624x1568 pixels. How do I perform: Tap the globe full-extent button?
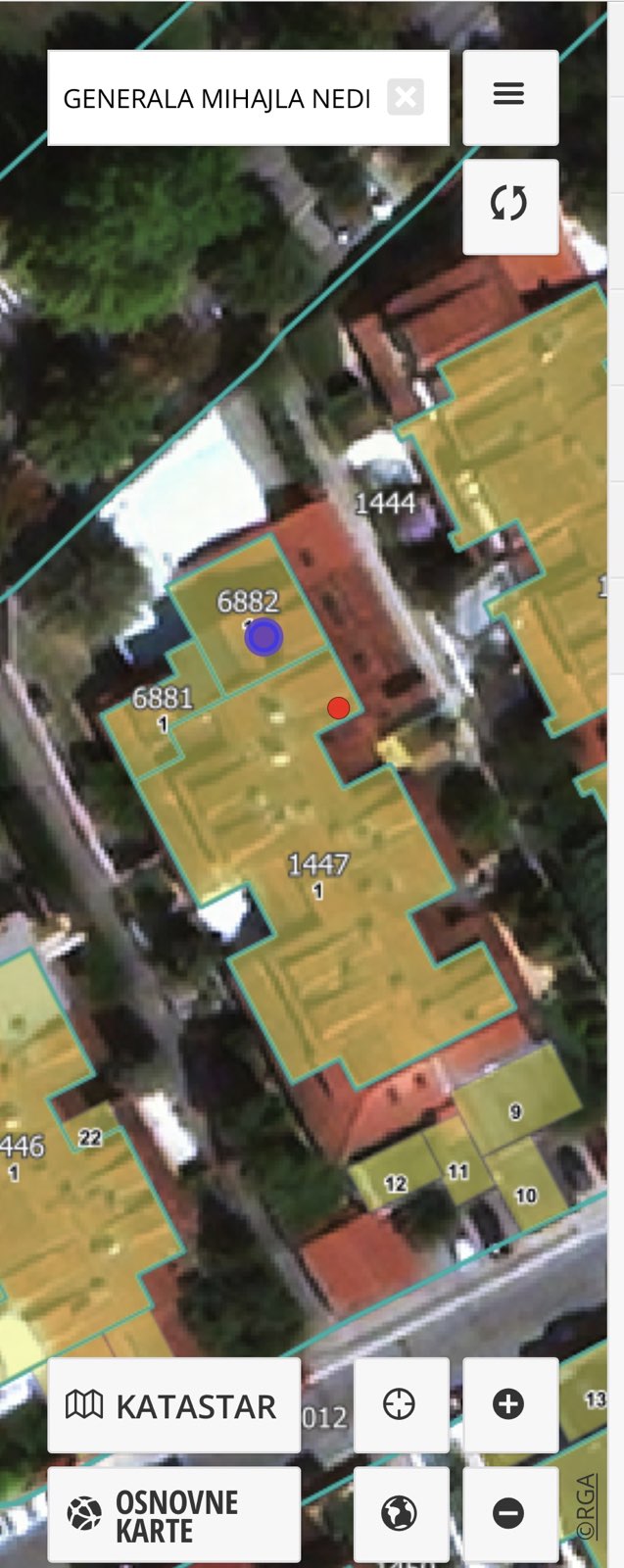pyautogui.click(x=400, y=1514)
